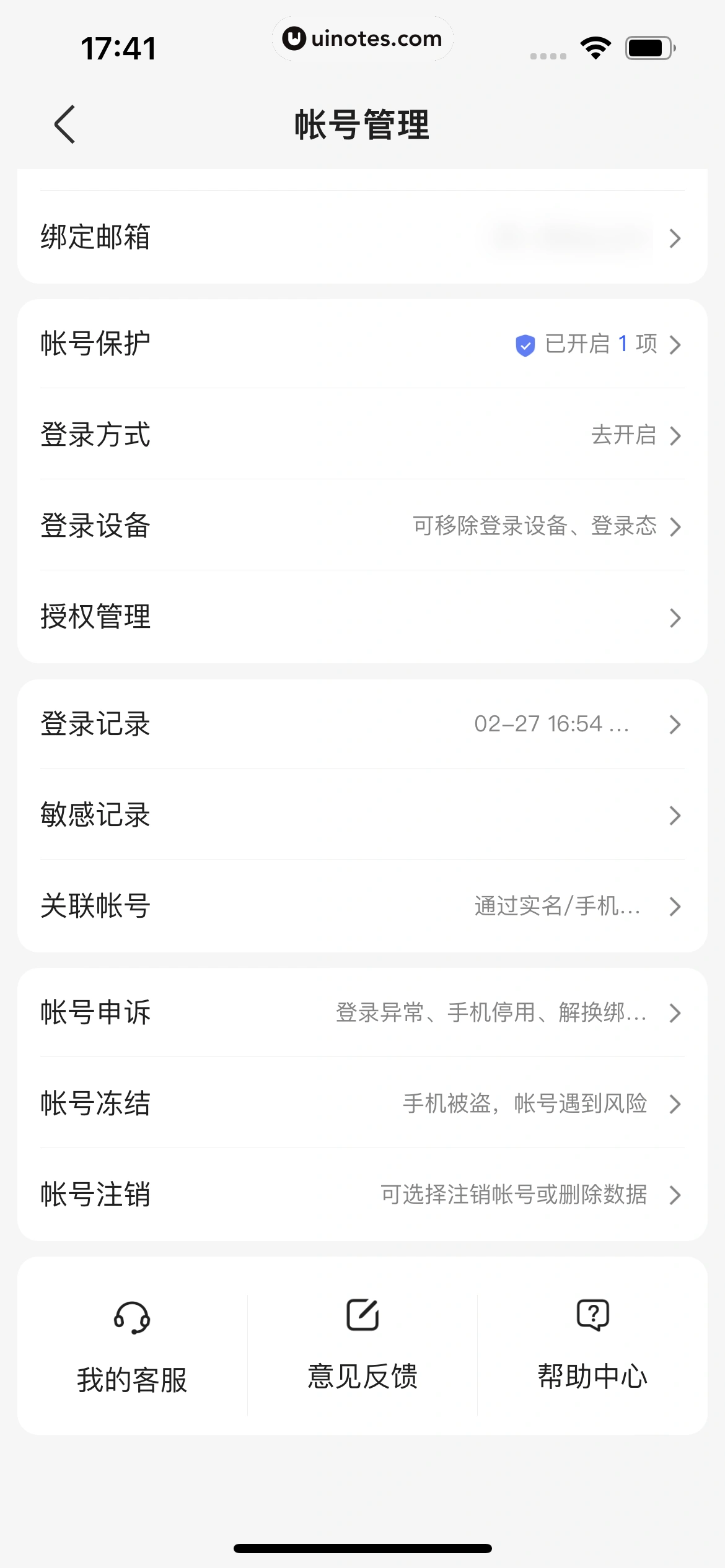Open the chevron next to 绑定邮箱
Image resolution: width=725 pixels, height=1568 pixels.
pyautogui.click(x=677, y=238)
